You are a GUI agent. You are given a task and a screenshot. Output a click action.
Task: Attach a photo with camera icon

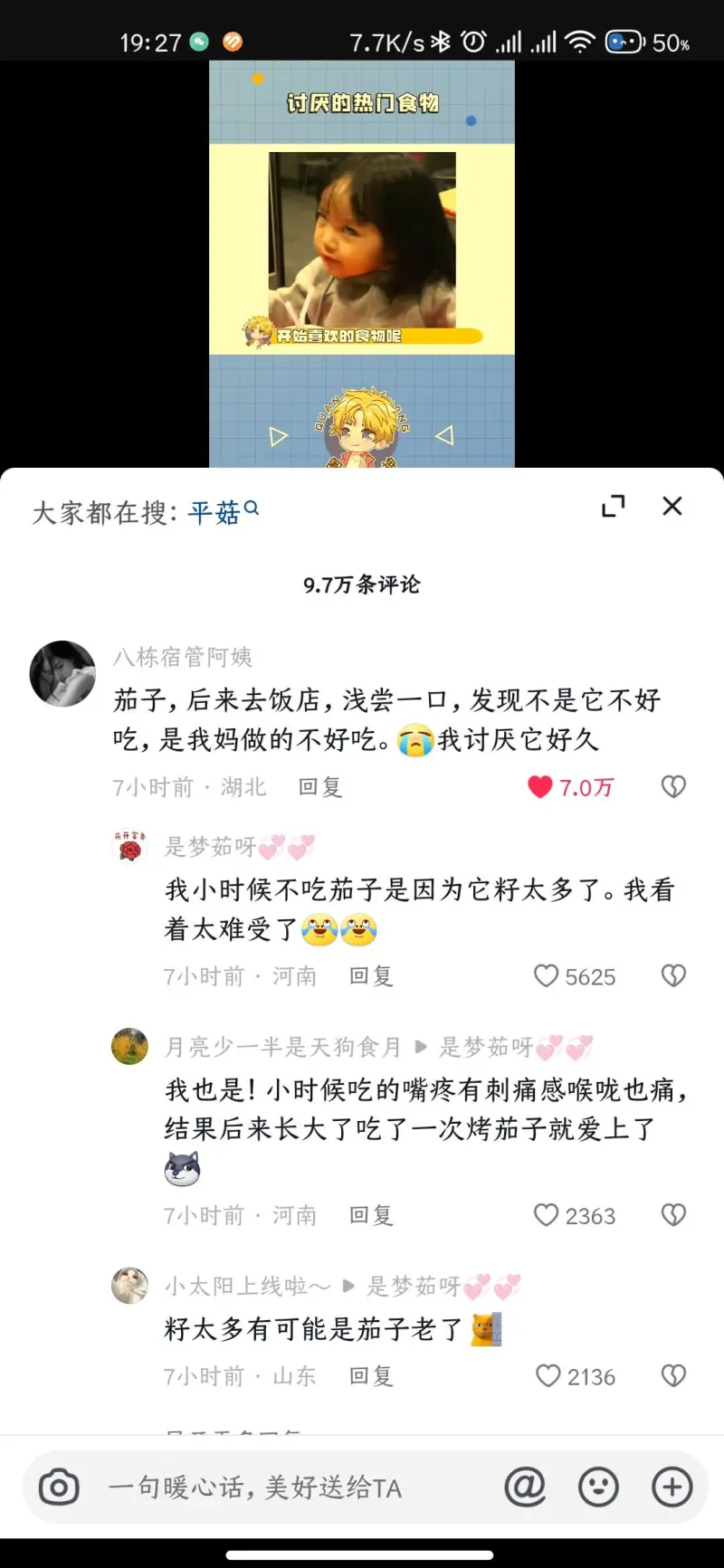[x=59, y=1487]
